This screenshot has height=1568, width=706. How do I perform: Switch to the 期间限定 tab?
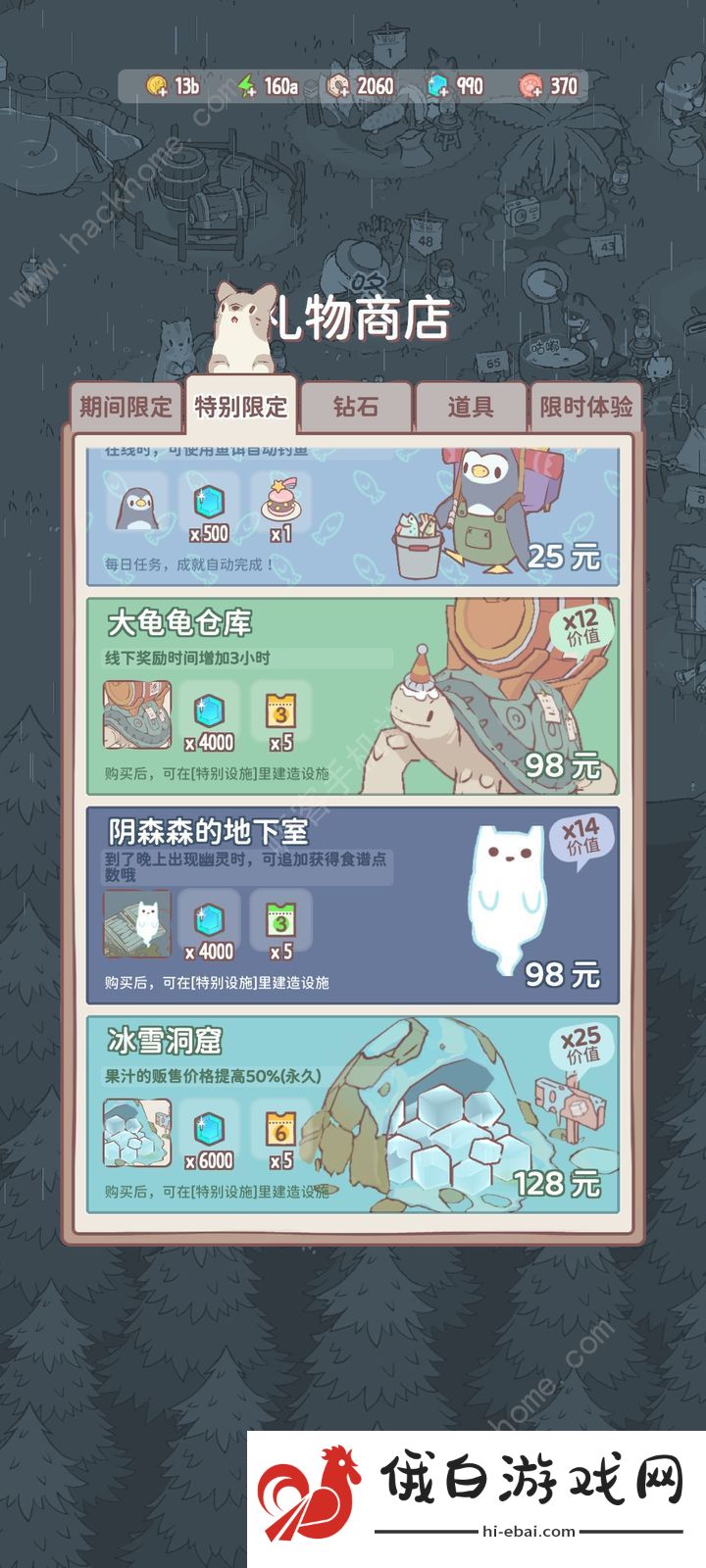point(126,407)
